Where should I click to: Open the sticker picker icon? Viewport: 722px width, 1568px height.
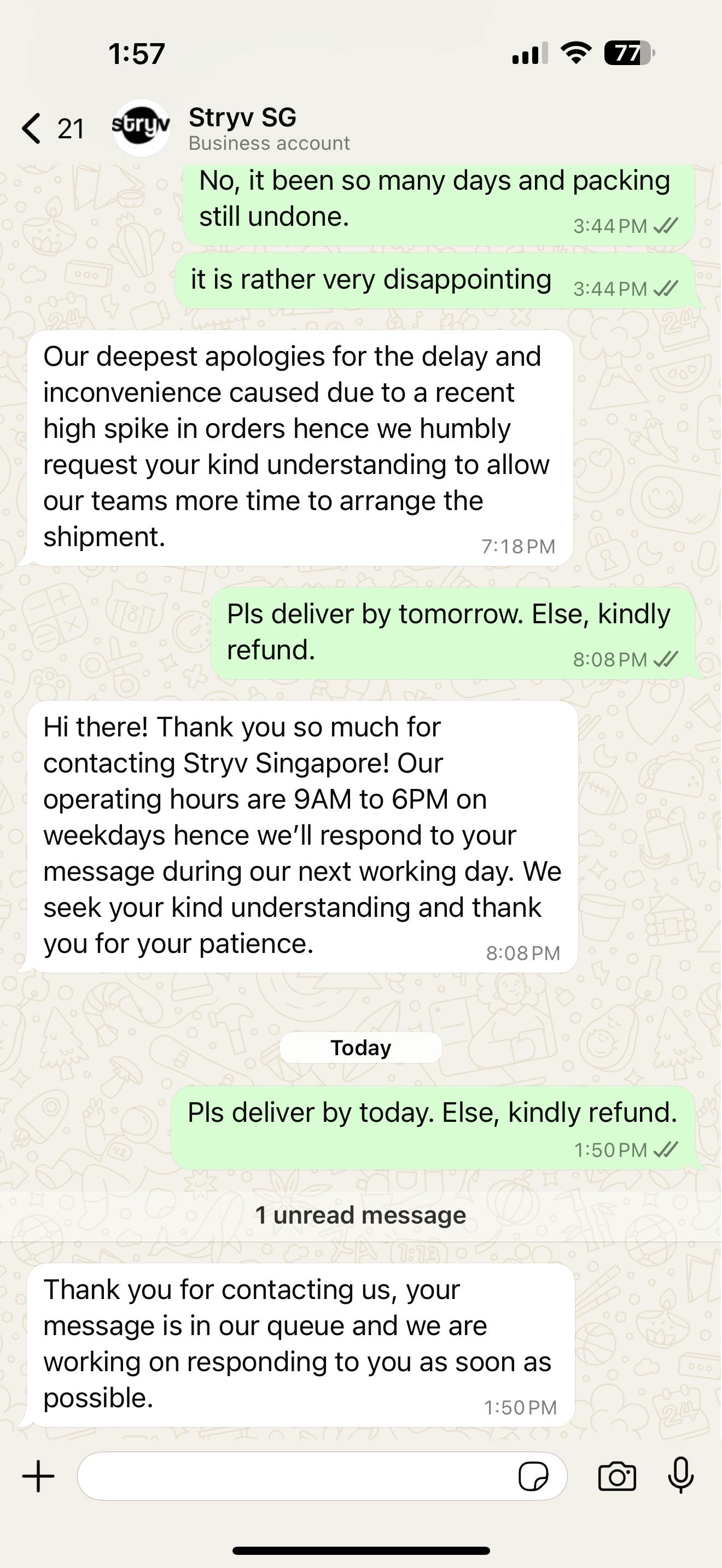[533, 1476]
